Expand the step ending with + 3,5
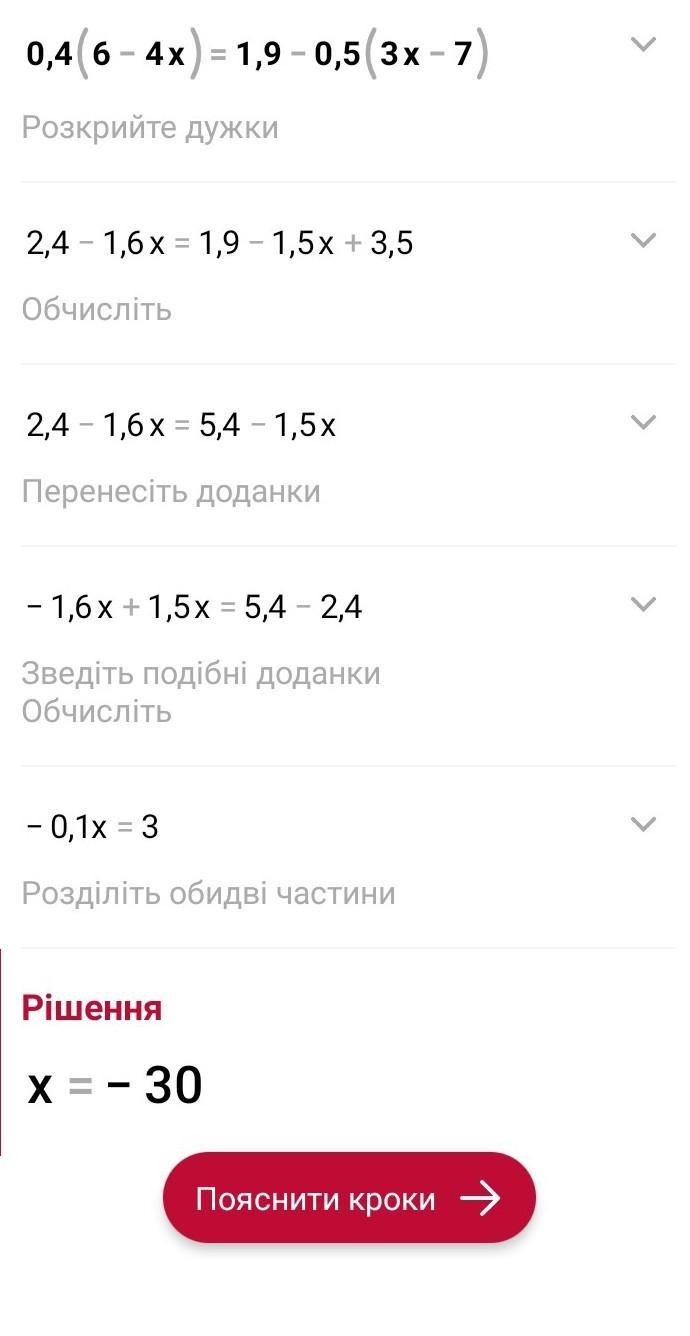Viewport: 690px width, 1336px height. (644, 240)
